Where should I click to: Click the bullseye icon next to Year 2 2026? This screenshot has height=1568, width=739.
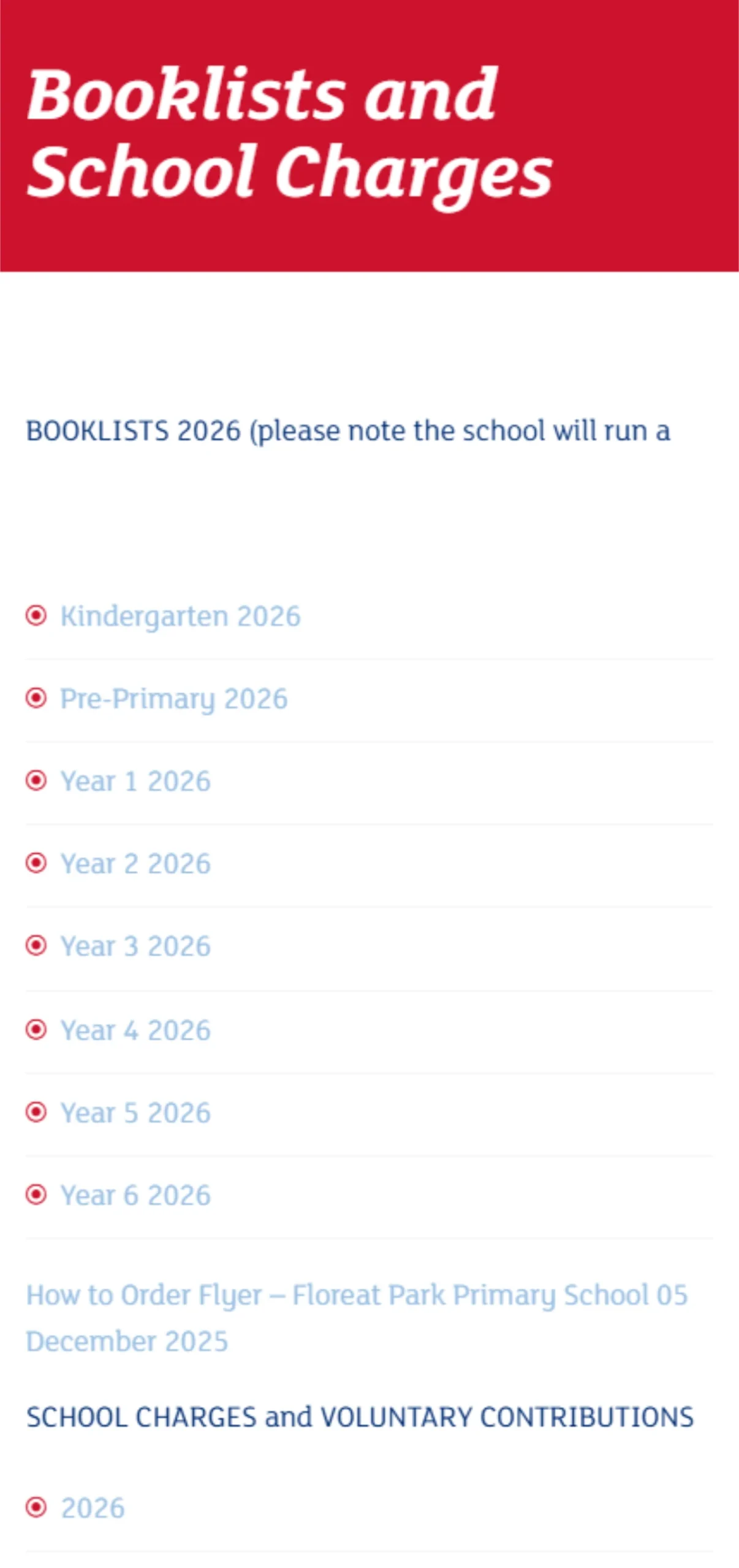pos(37,865)
